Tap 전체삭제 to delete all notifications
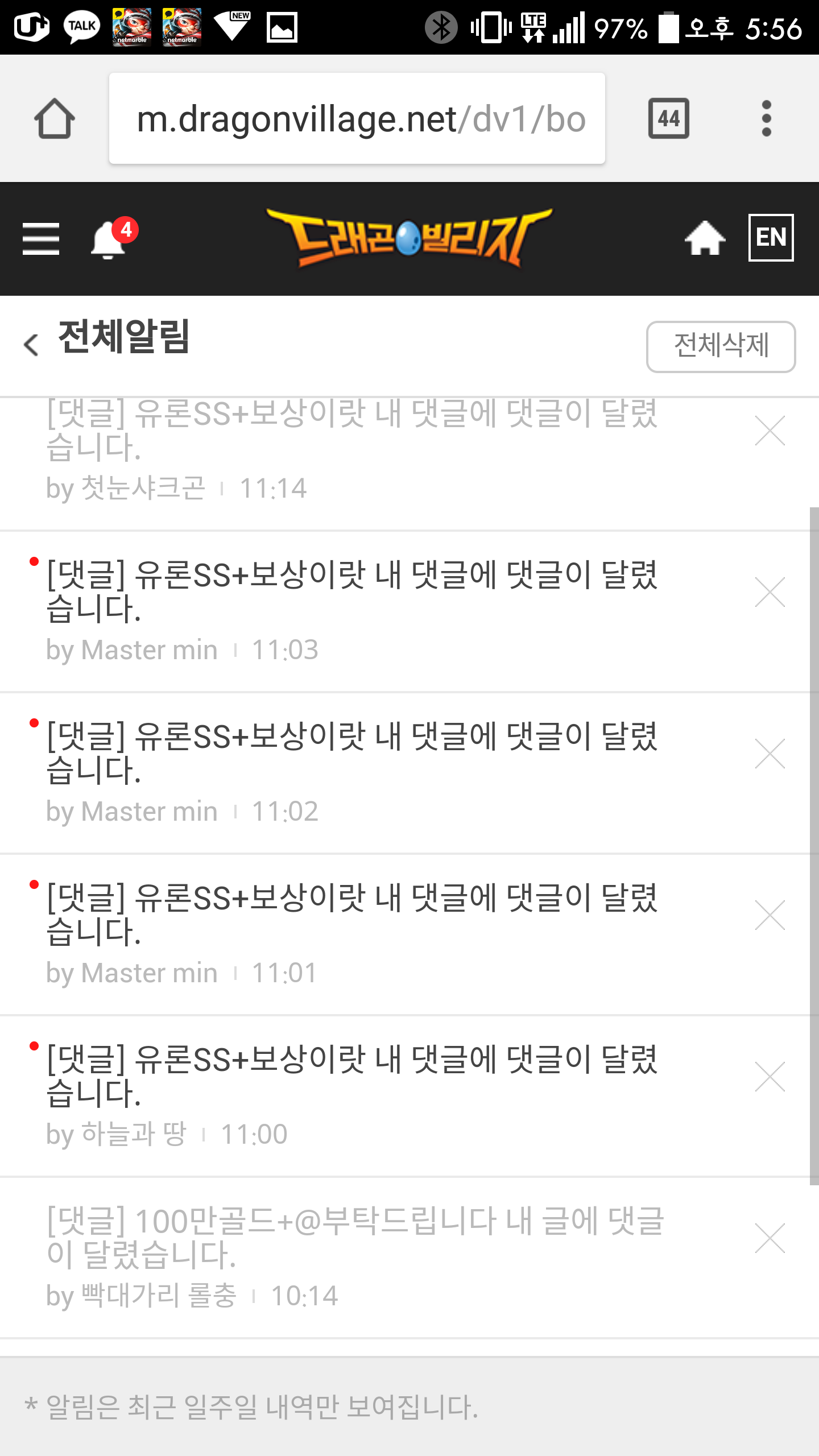The height and width of the screenshot is (1456, 819). click(721, 346)
